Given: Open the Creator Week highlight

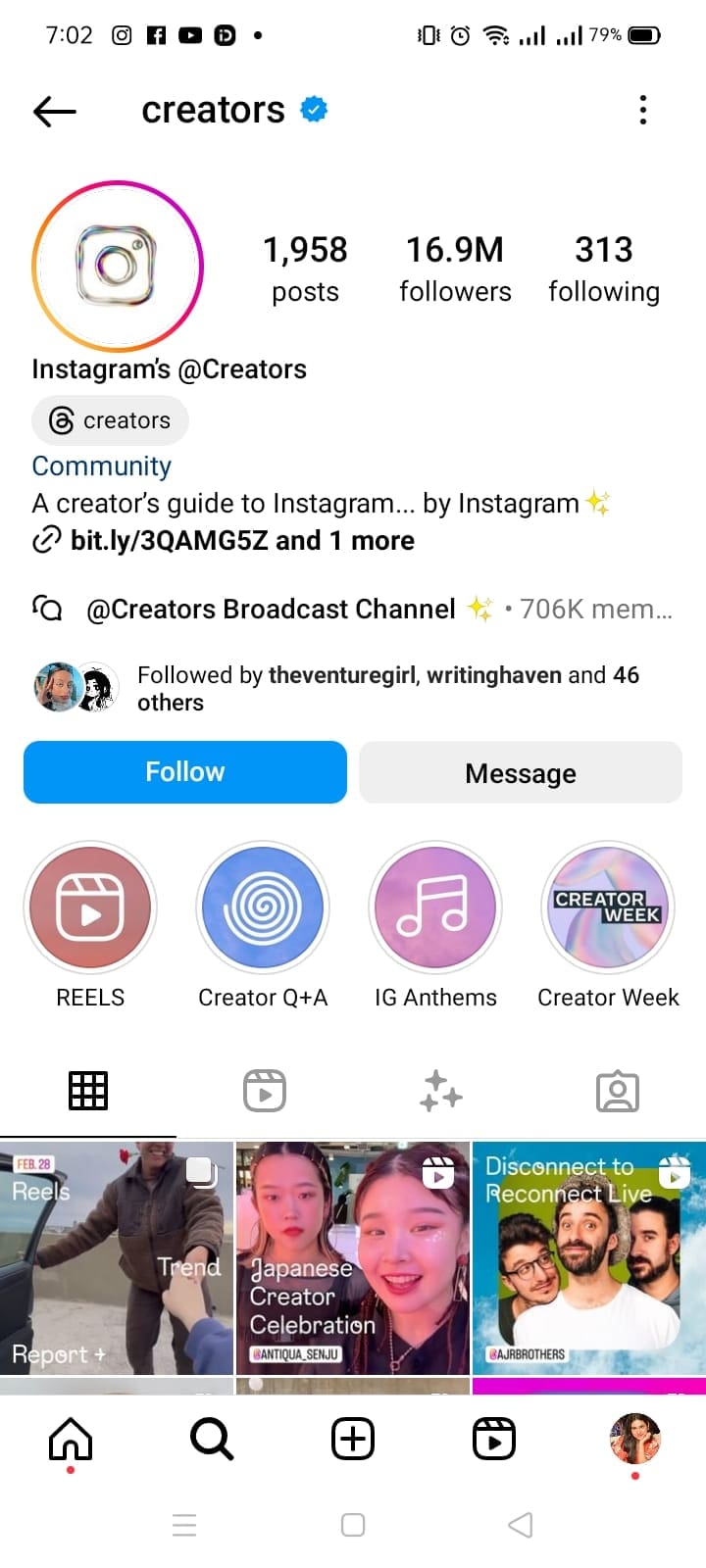Looking at the screenshot, I should (608, 908).
